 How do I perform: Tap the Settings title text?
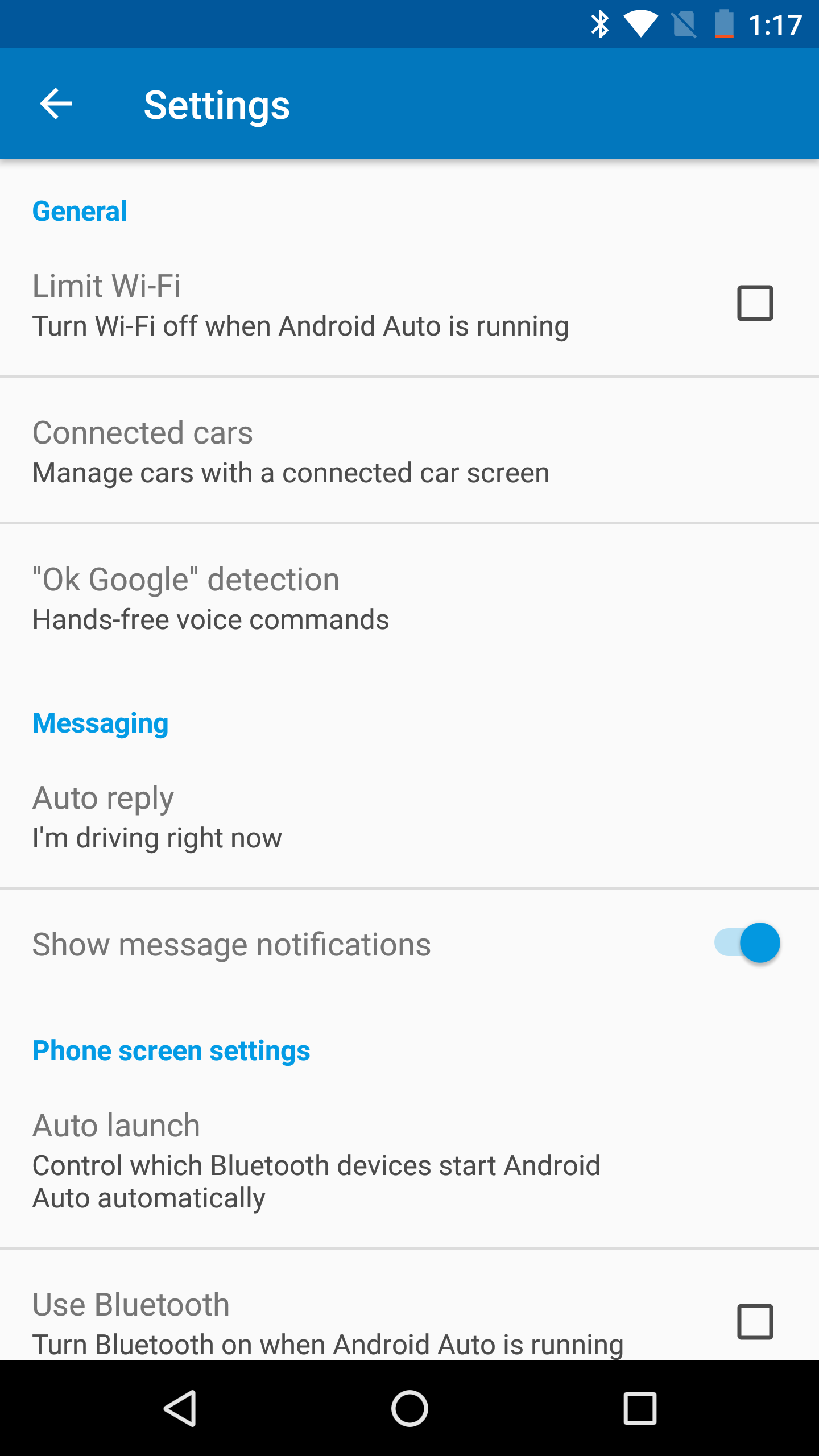tap(217, 105)
